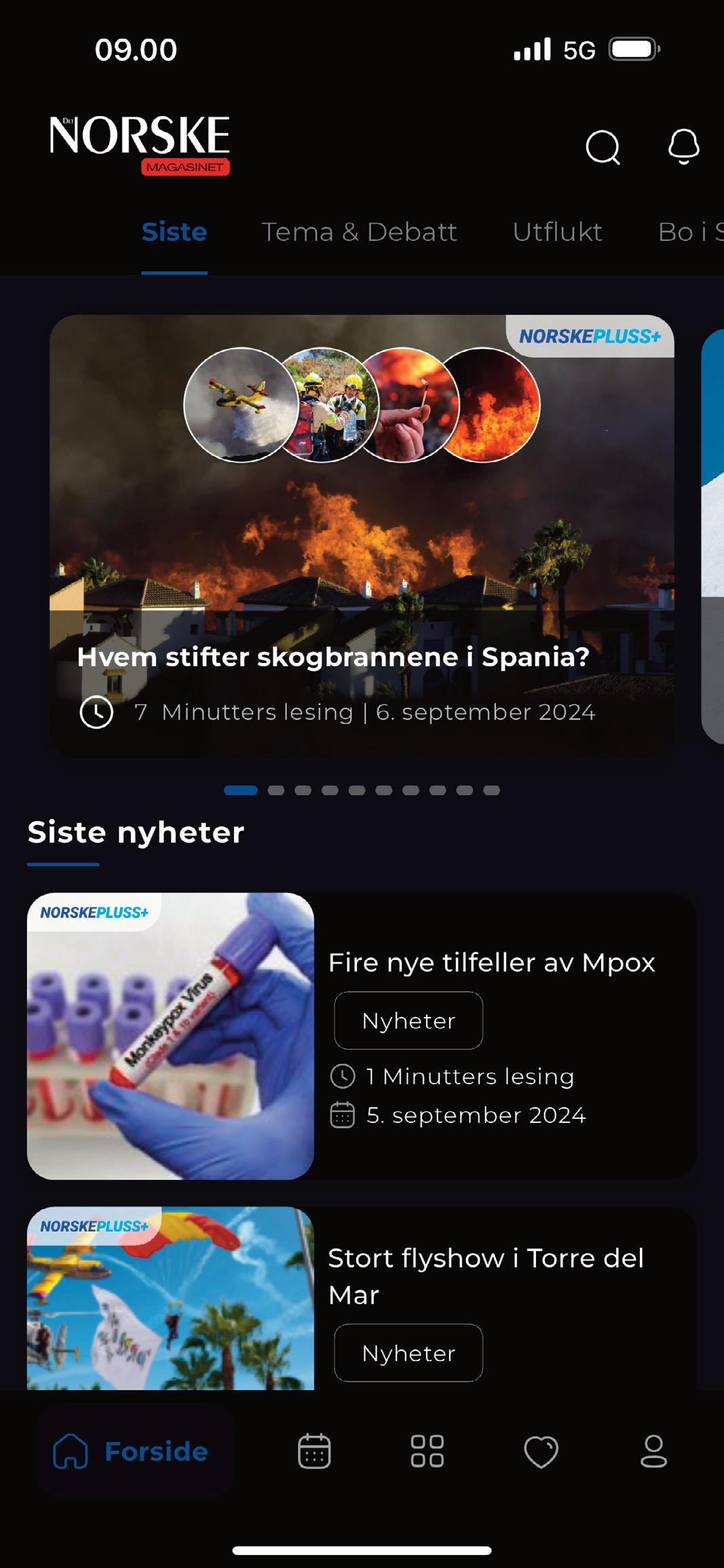Open the calendar tab in bottom bar
Image resolution: width=724 pixels, height=1568 pixels.
[x=314, y=1451]
